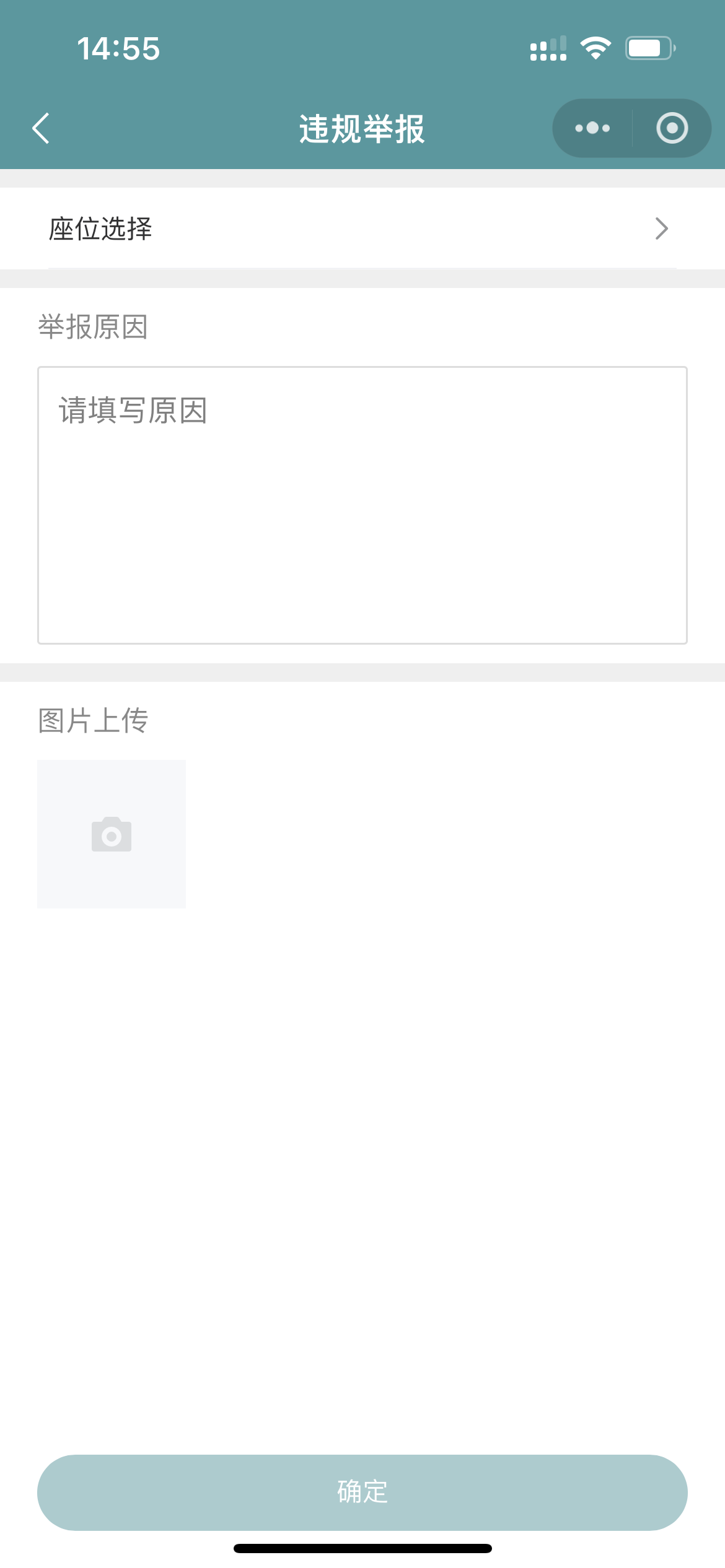Tap the 违规举报 navigation title
The image size is (725, 1568).
pyautogui.click(x=361, y=128)
